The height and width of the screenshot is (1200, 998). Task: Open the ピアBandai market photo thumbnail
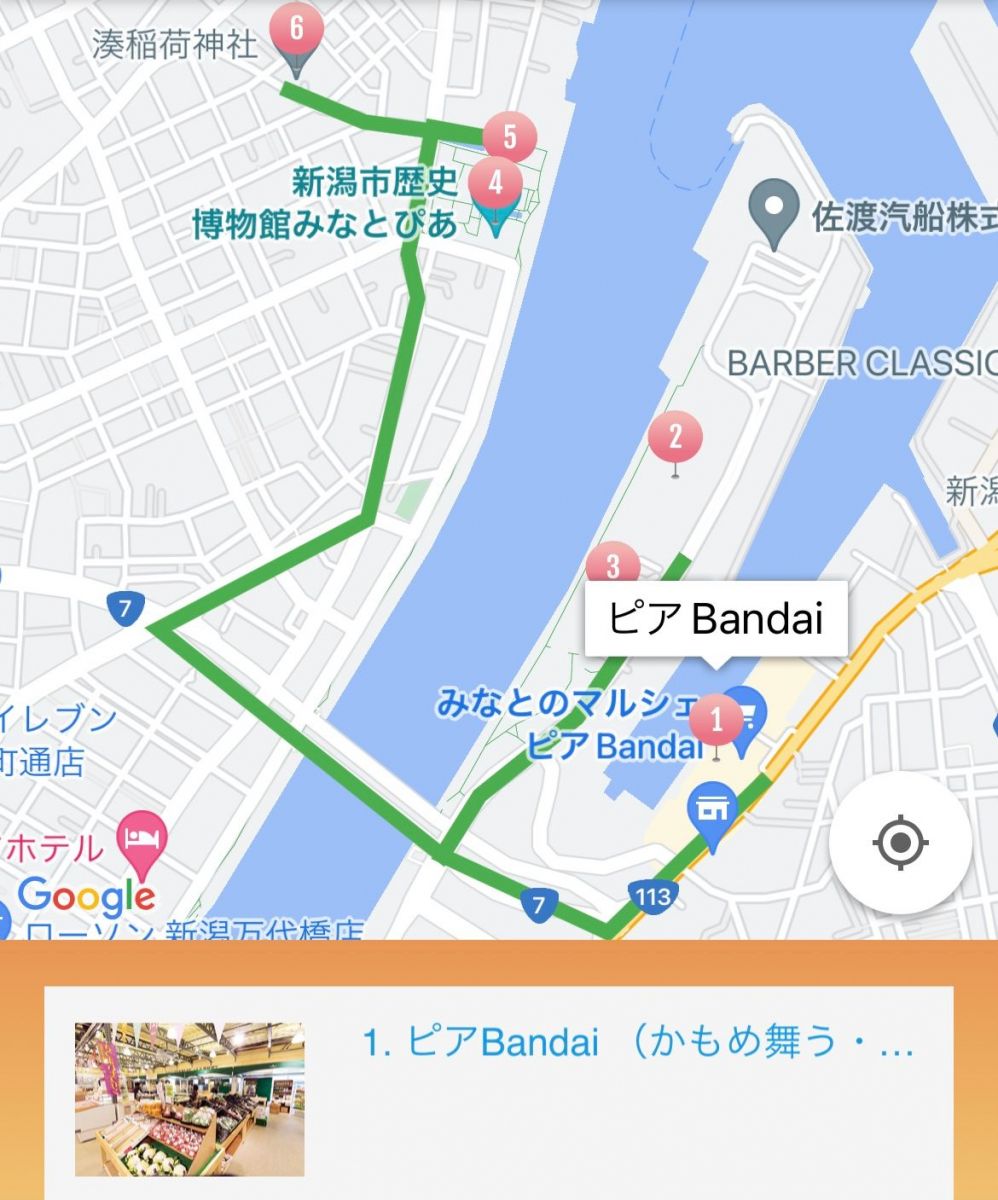click(189, 1098)
